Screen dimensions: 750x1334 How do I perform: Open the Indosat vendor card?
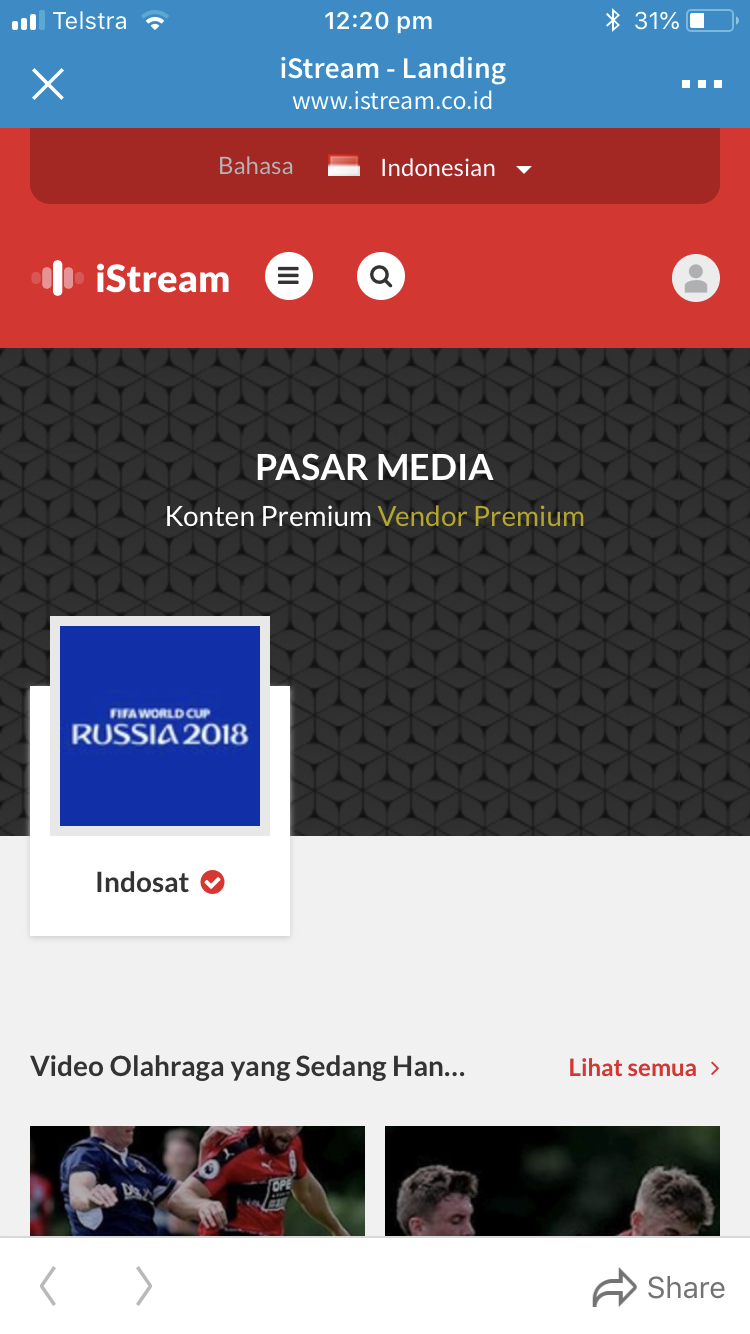pos(160,776)
